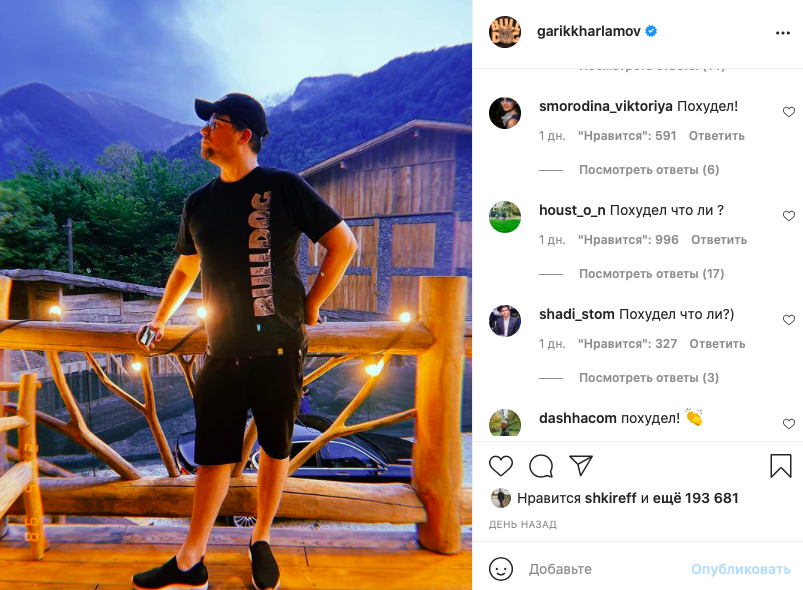This screenshot has width=803, height=590.
Task: Reply to houst_o_n's comment
Action: point(718,240)
